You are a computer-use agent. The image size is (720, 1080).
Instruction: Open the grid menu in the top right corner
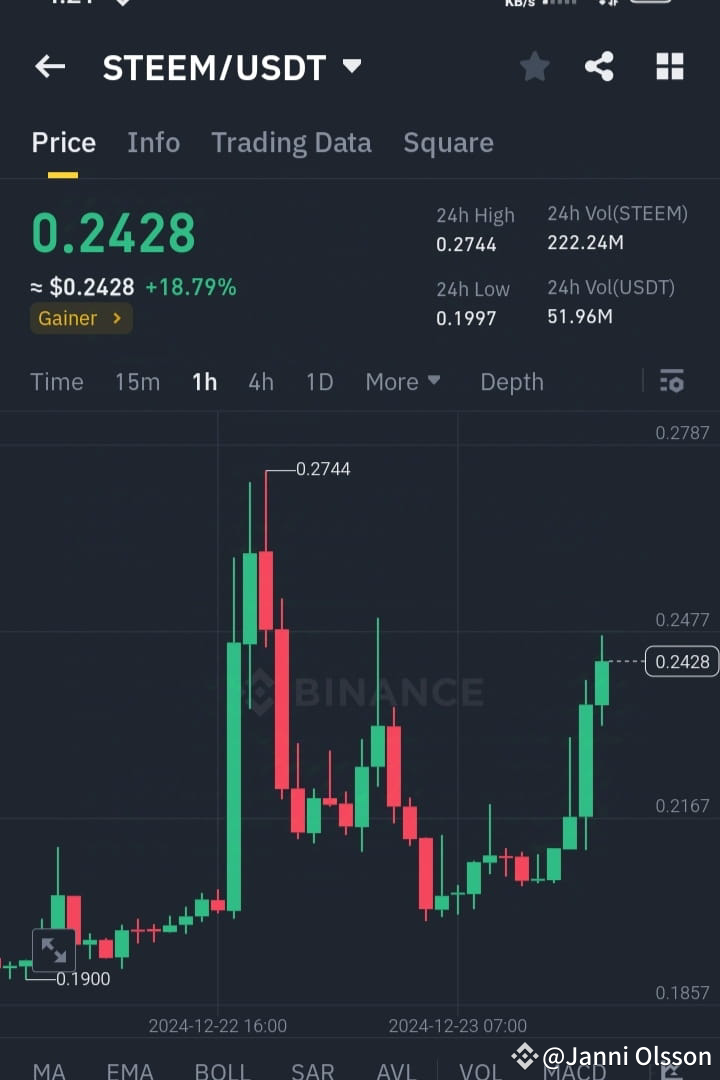pos(669,66)
